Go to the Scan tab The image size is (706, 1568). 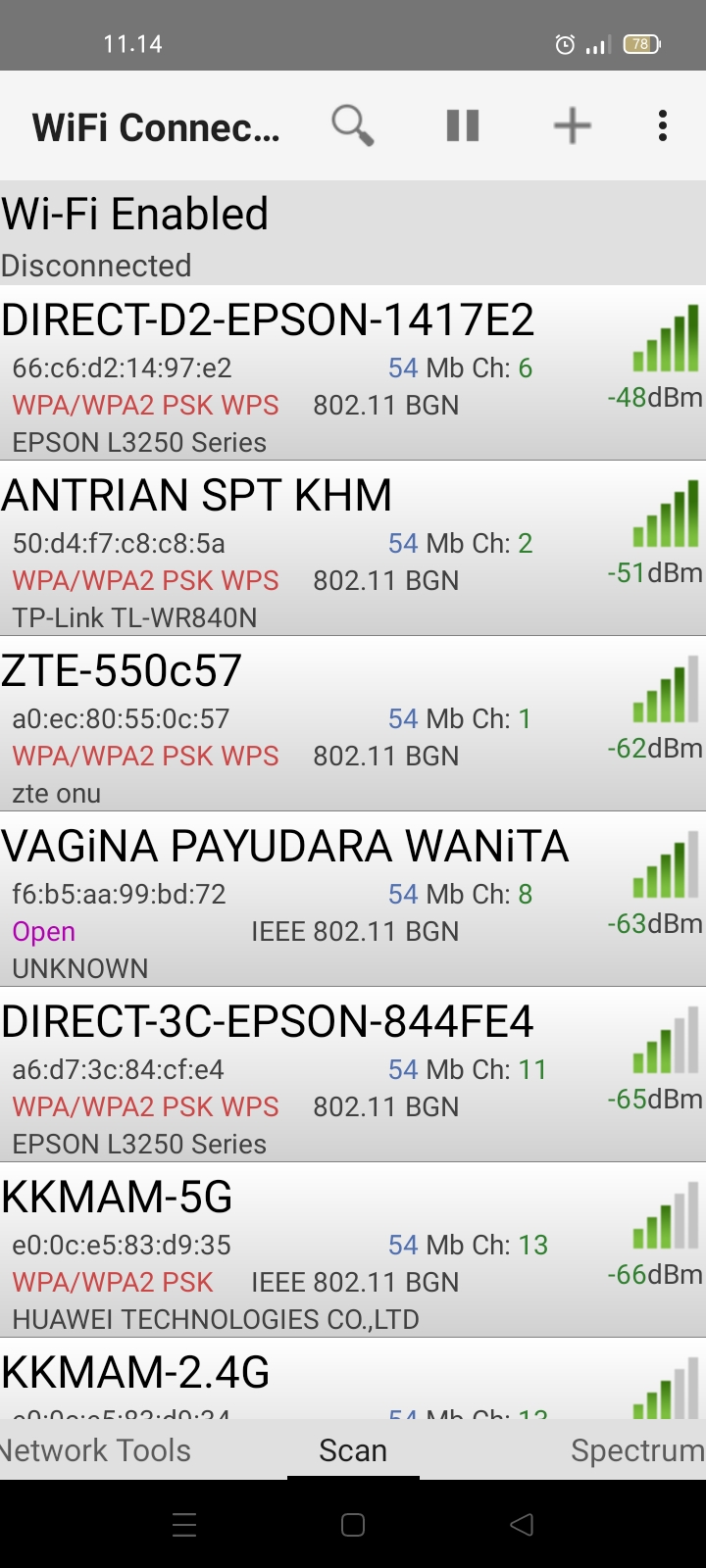pos(353,1450)
